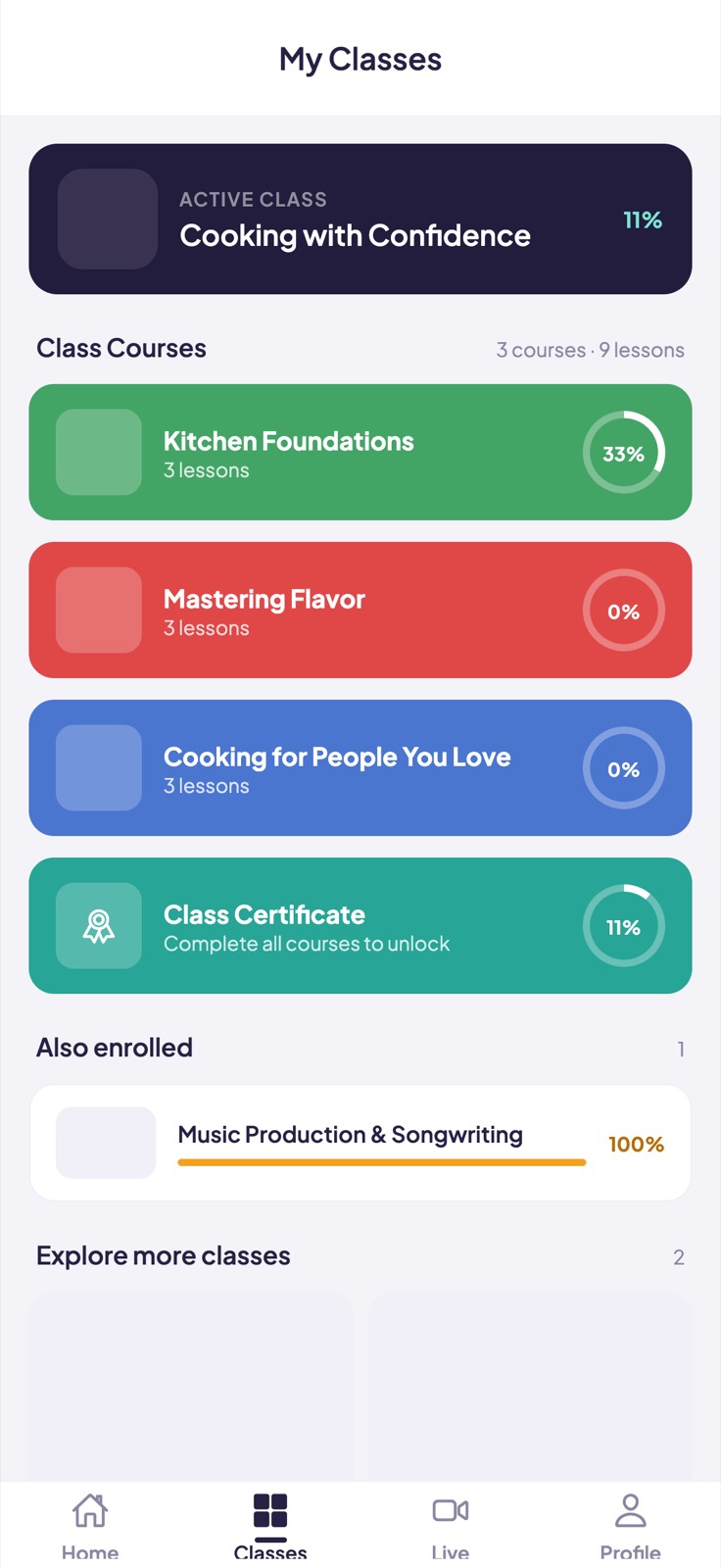Open the Mastering Flavor course

pos(360,610)
